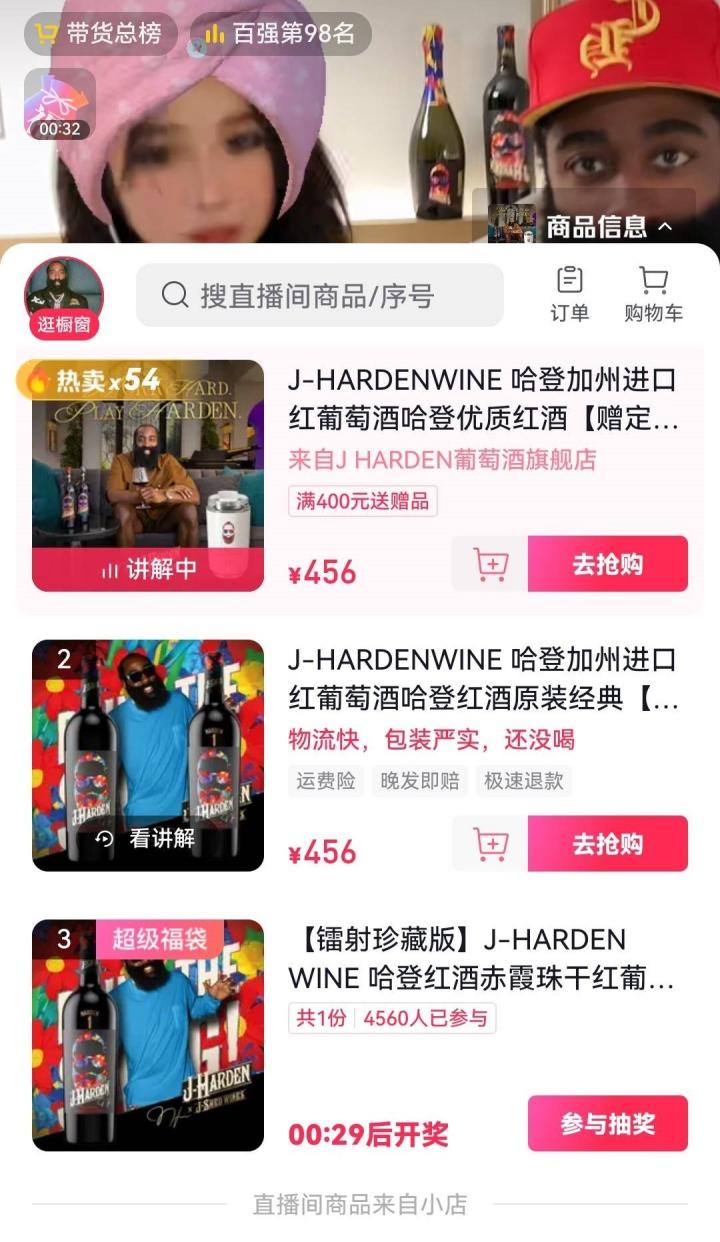The image size is (720, 1242).
Task: Open the 00:32 countdown gift icon
Action: (x=59, y=104)
